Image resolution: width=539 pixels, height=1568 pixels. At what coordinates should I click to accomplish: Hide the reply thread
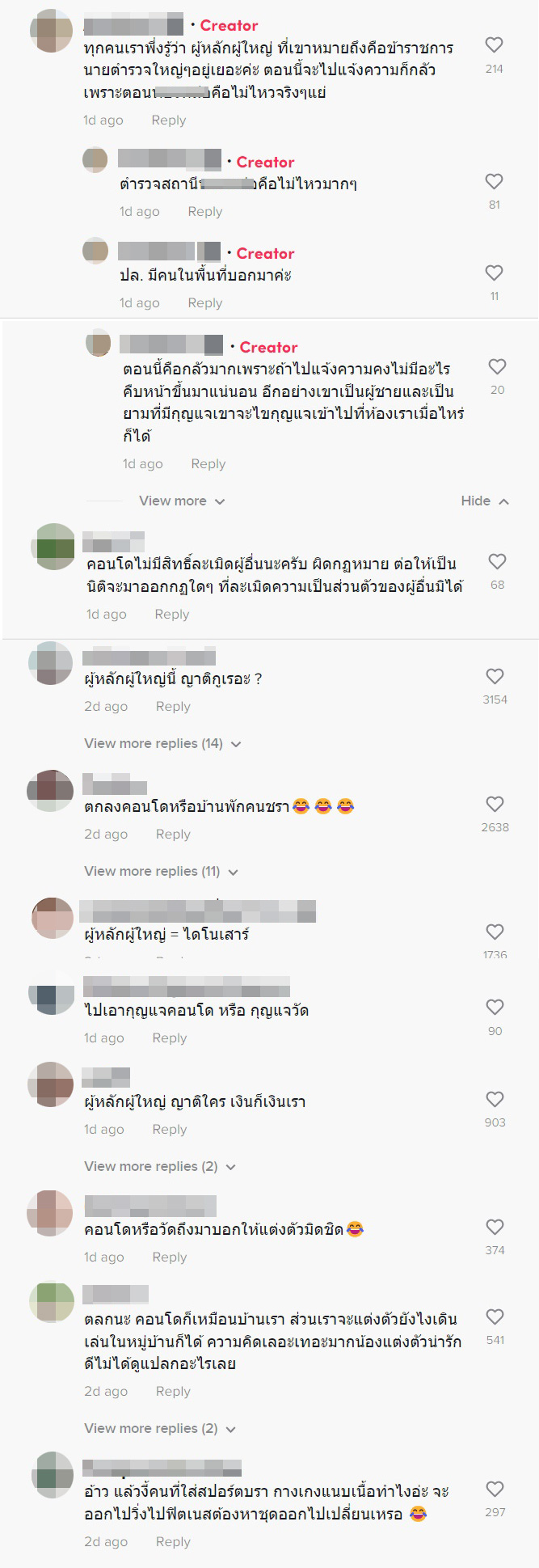tap(484, 501)
